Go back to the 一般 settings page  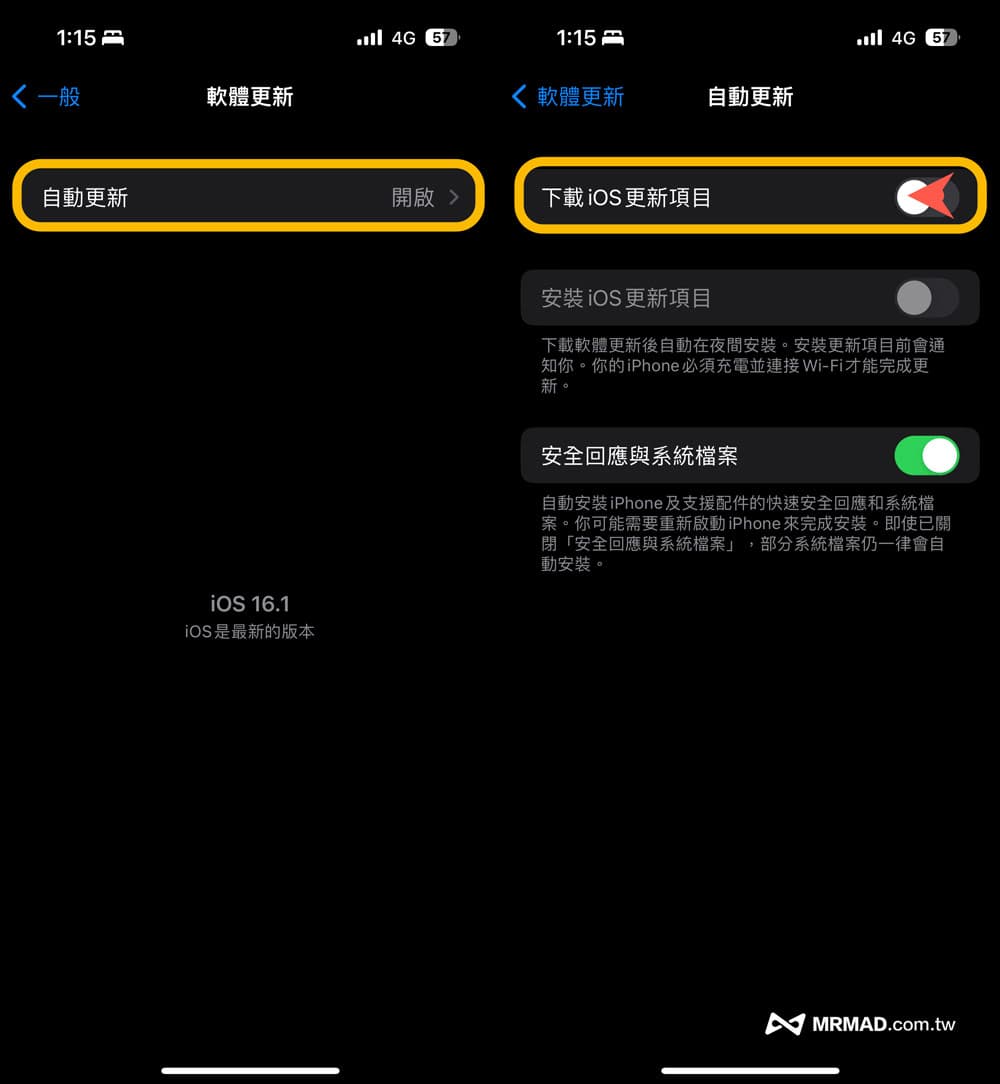coord(46,97)
